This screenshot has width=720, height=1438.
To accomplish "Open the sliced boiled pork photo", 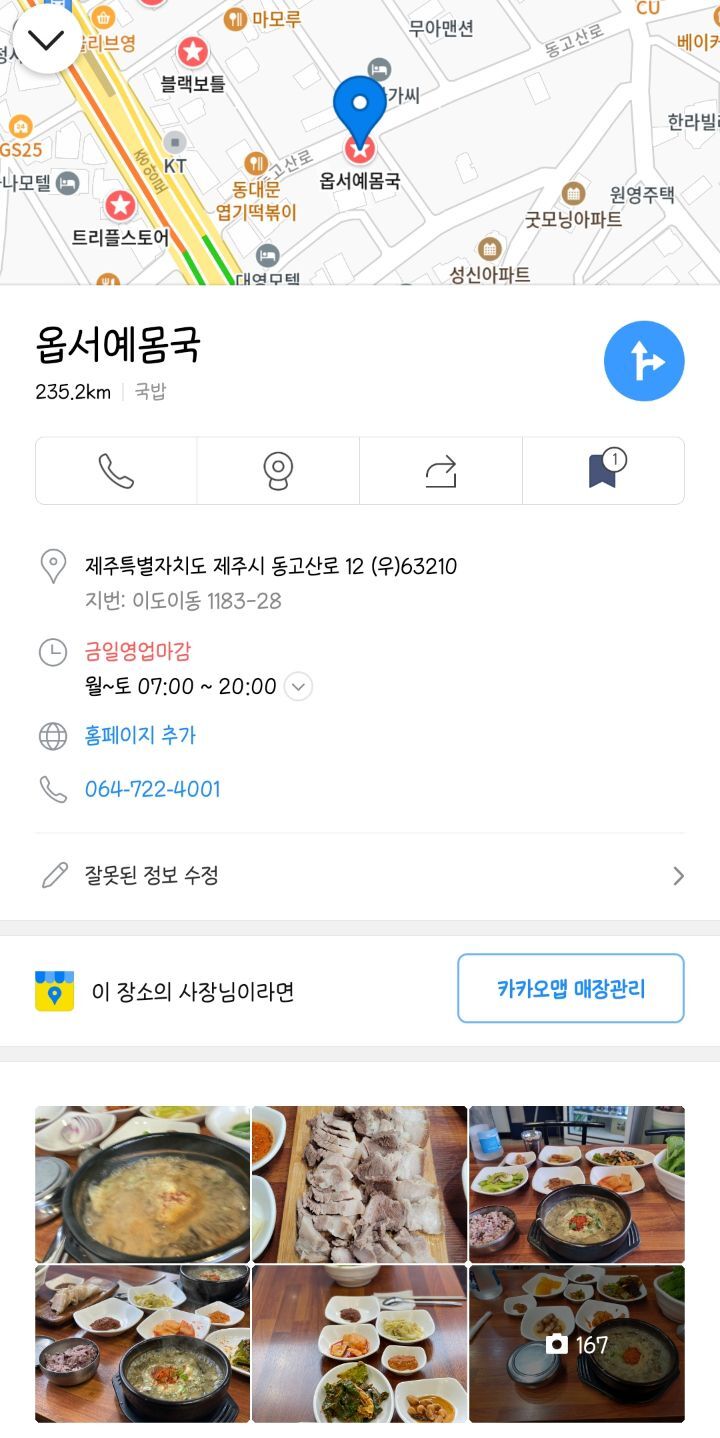I will [359, 1184].
